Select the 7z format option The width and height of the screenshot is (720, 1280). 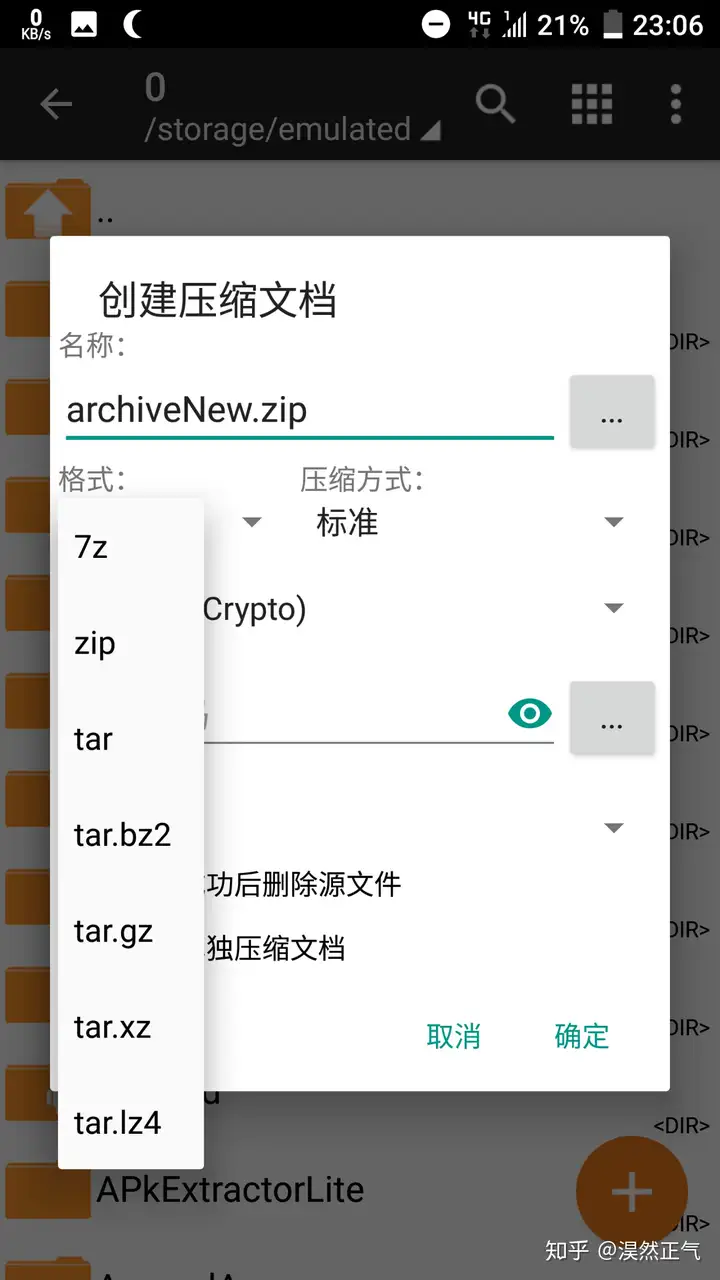(x=131, y=547)
